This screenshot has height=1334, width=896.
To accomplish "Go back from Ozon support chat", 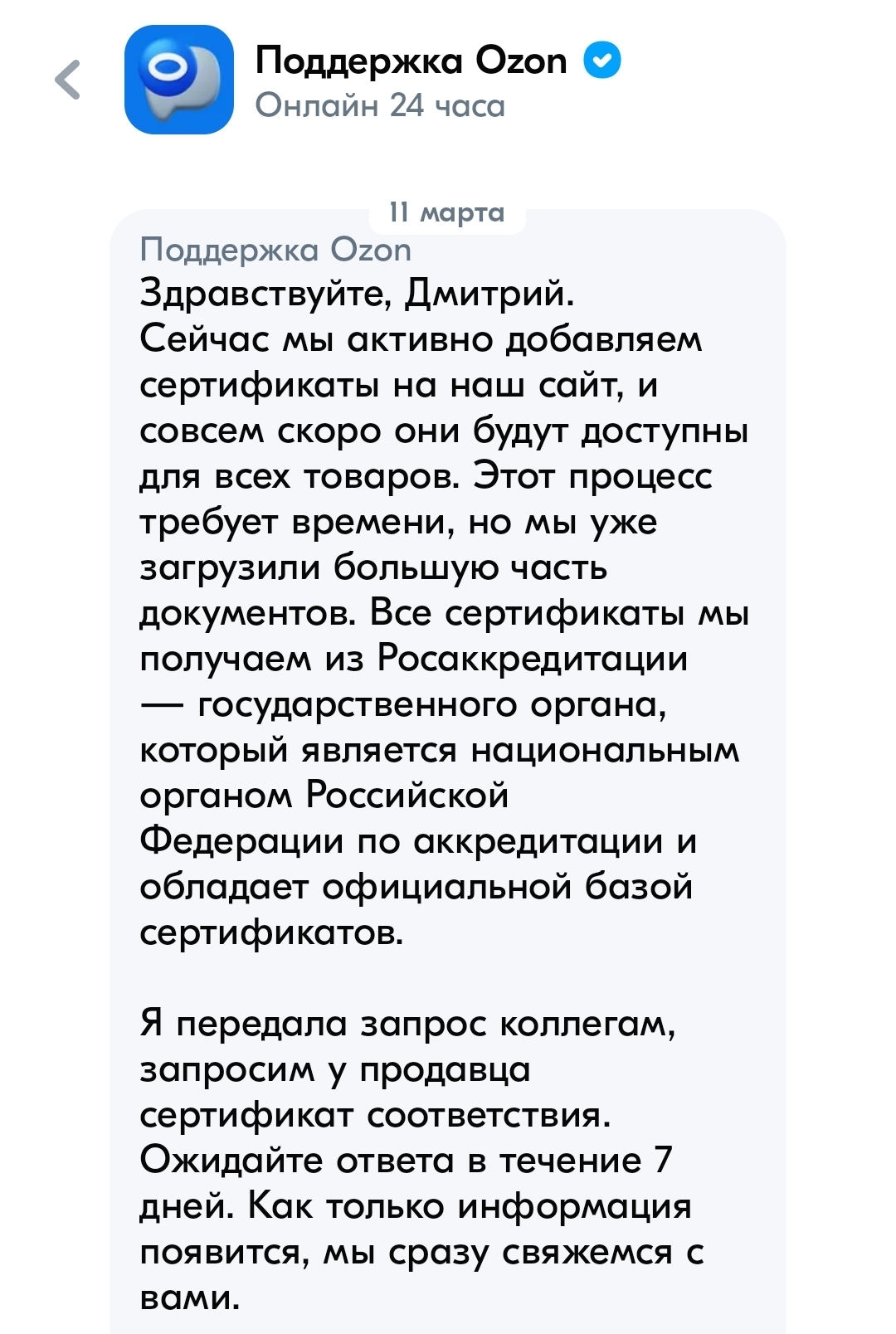I will point(68,80).
